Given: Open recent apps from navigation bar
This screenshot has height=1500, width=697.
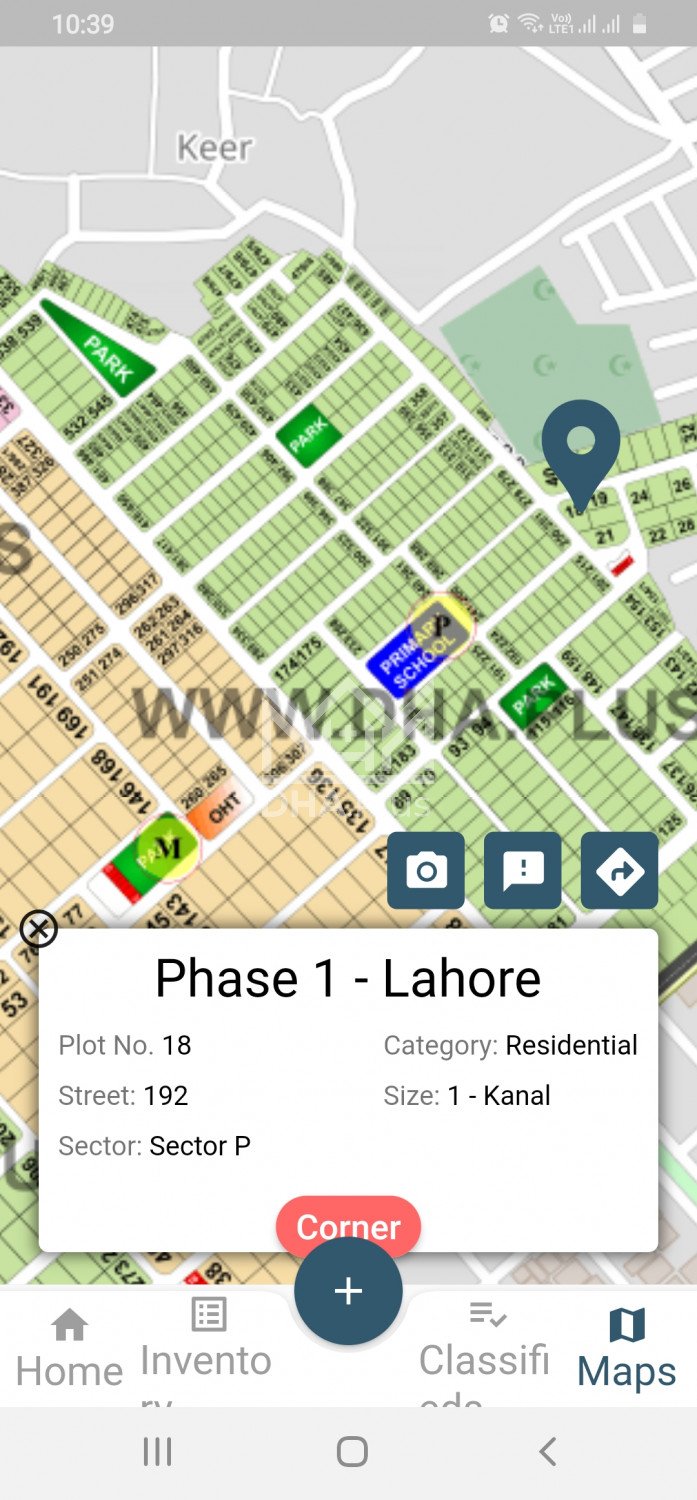Looking at the screenshot, I should coord(157,1451).
